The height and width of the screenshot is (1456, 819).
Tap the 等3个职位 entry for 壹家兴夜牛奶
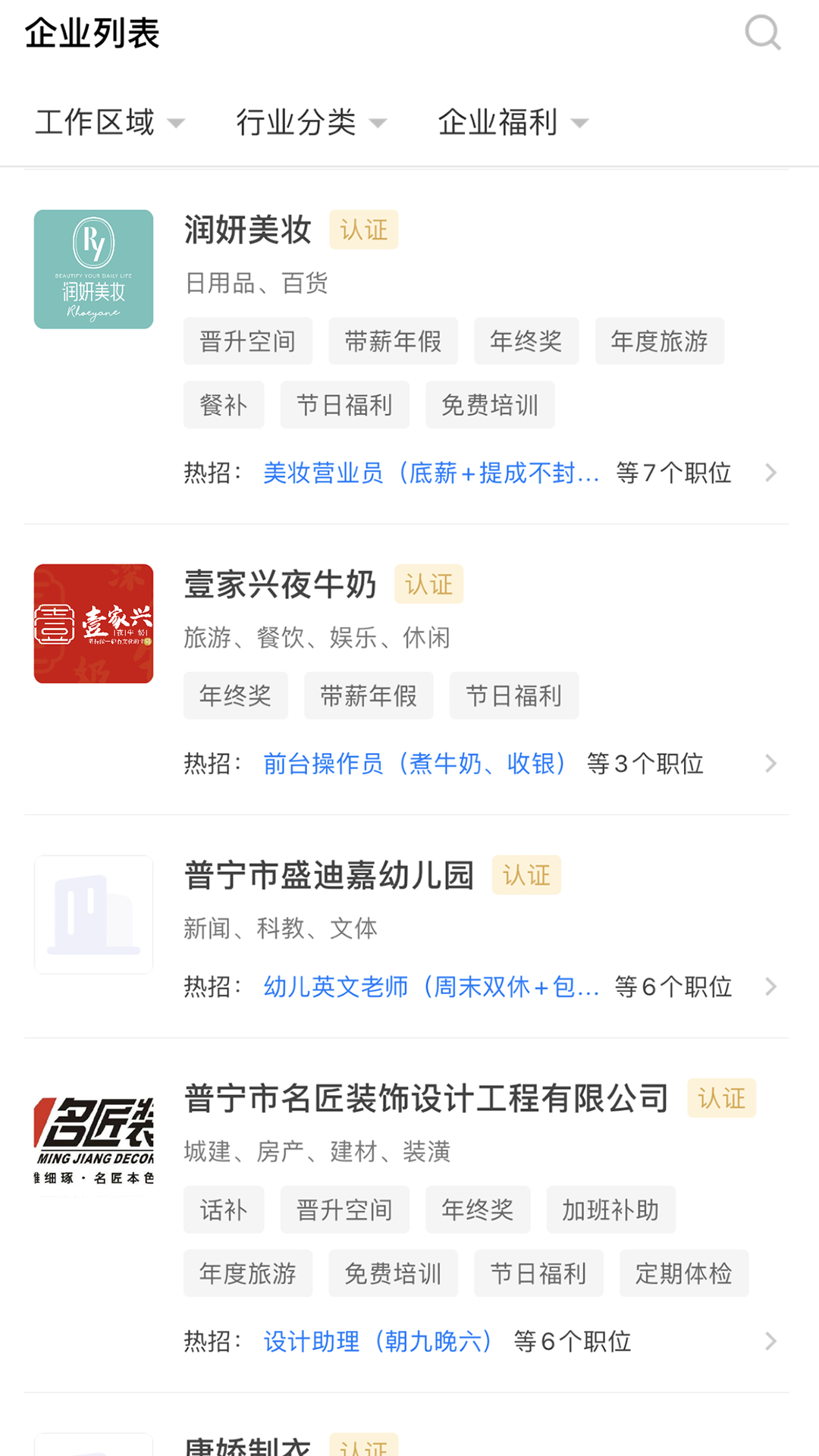(x=645, y=763)
